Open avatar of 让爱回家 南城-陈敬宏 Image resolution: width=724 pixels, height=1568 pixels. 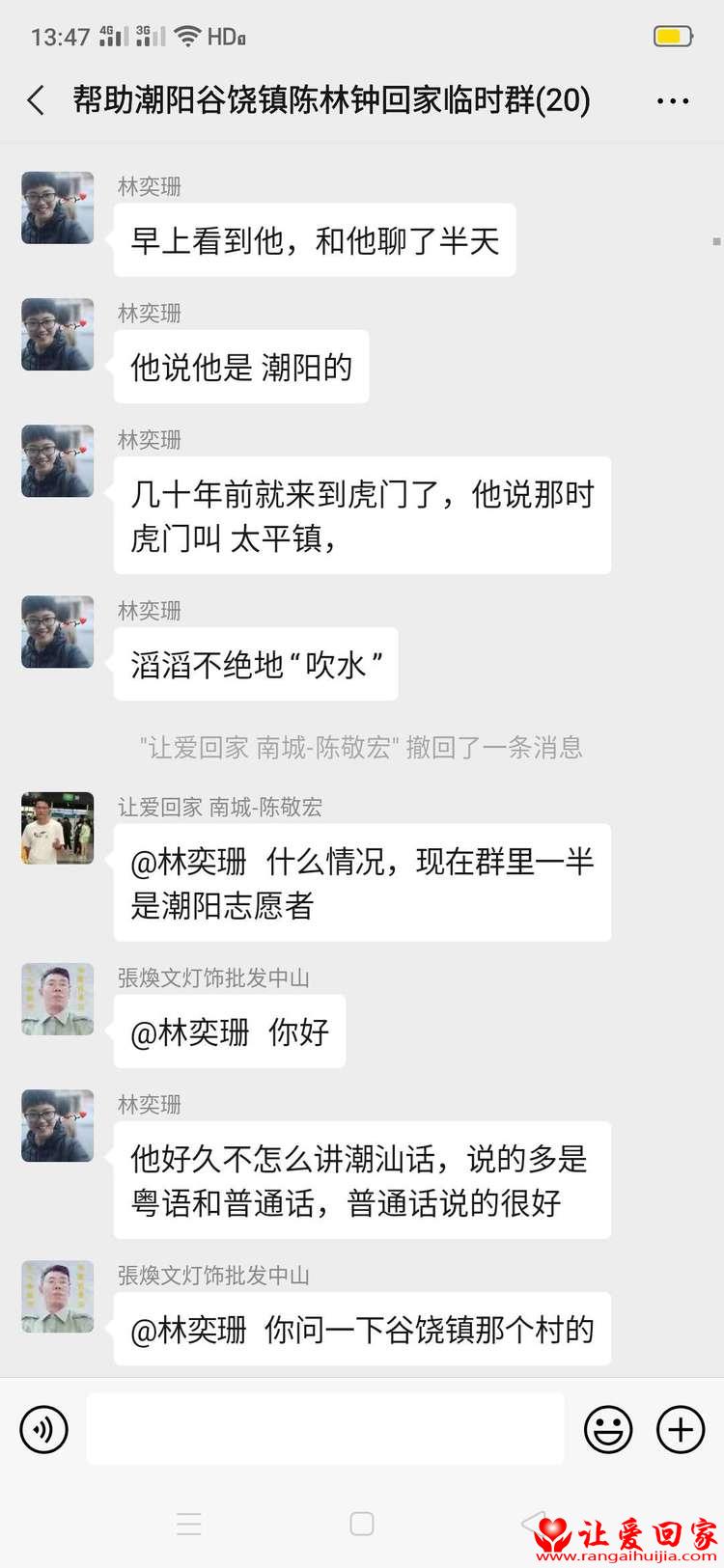point(58,829)
